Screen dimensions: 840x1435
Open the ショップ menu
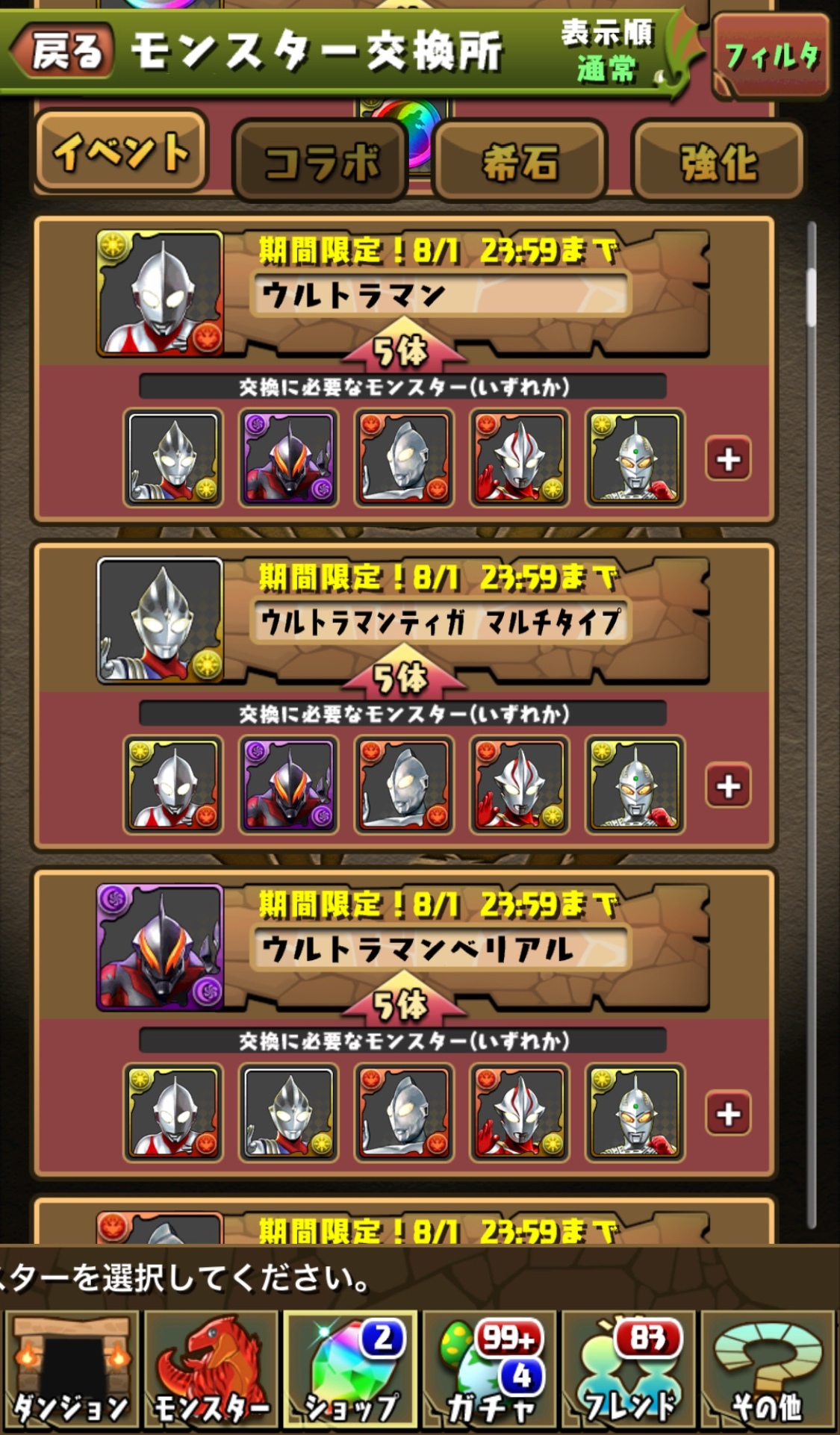tap(350, 1372)
